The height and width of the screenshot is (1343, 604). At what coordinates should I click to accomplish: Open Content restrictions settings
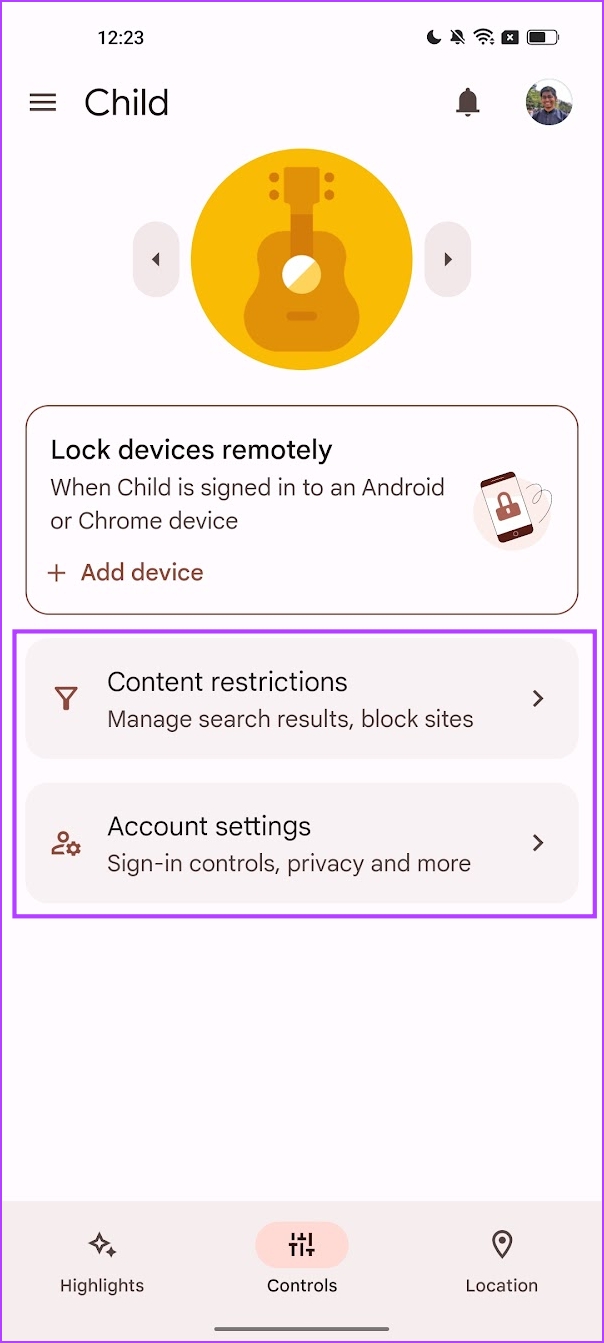coord(302,698)
